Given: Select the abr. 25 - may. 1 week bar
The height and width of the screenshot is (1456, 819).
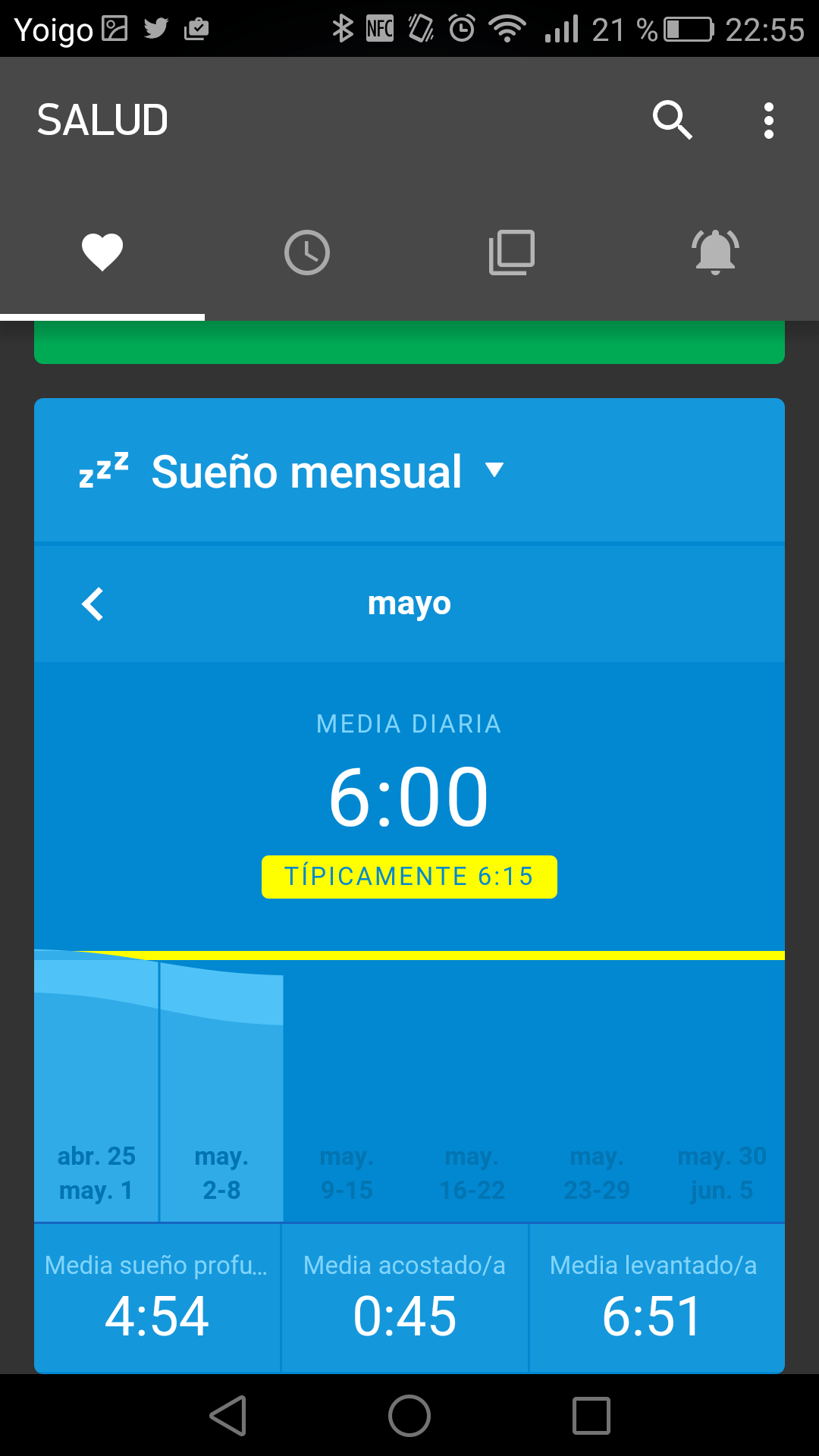Looking at the screenshot, I should pyautogui.click(x=96, y=1085).
